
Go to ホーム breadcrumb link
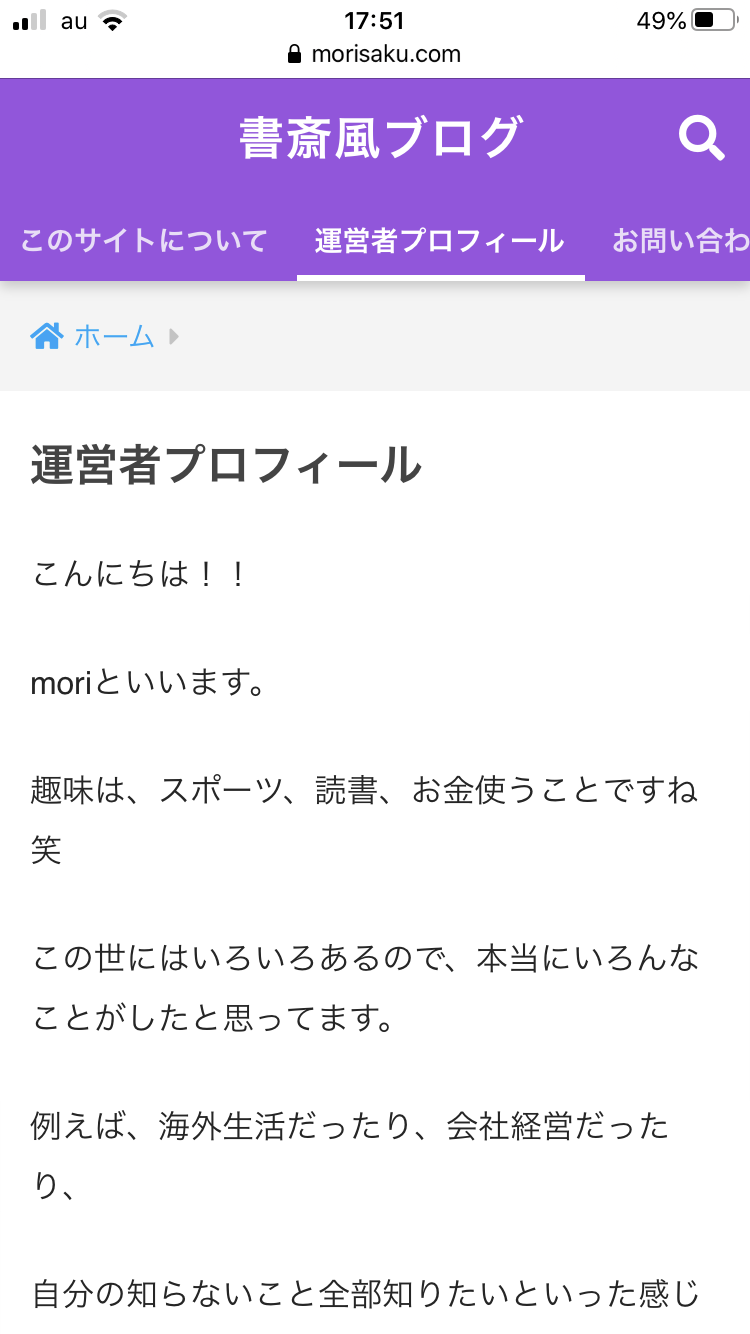[x=113, y=336]
